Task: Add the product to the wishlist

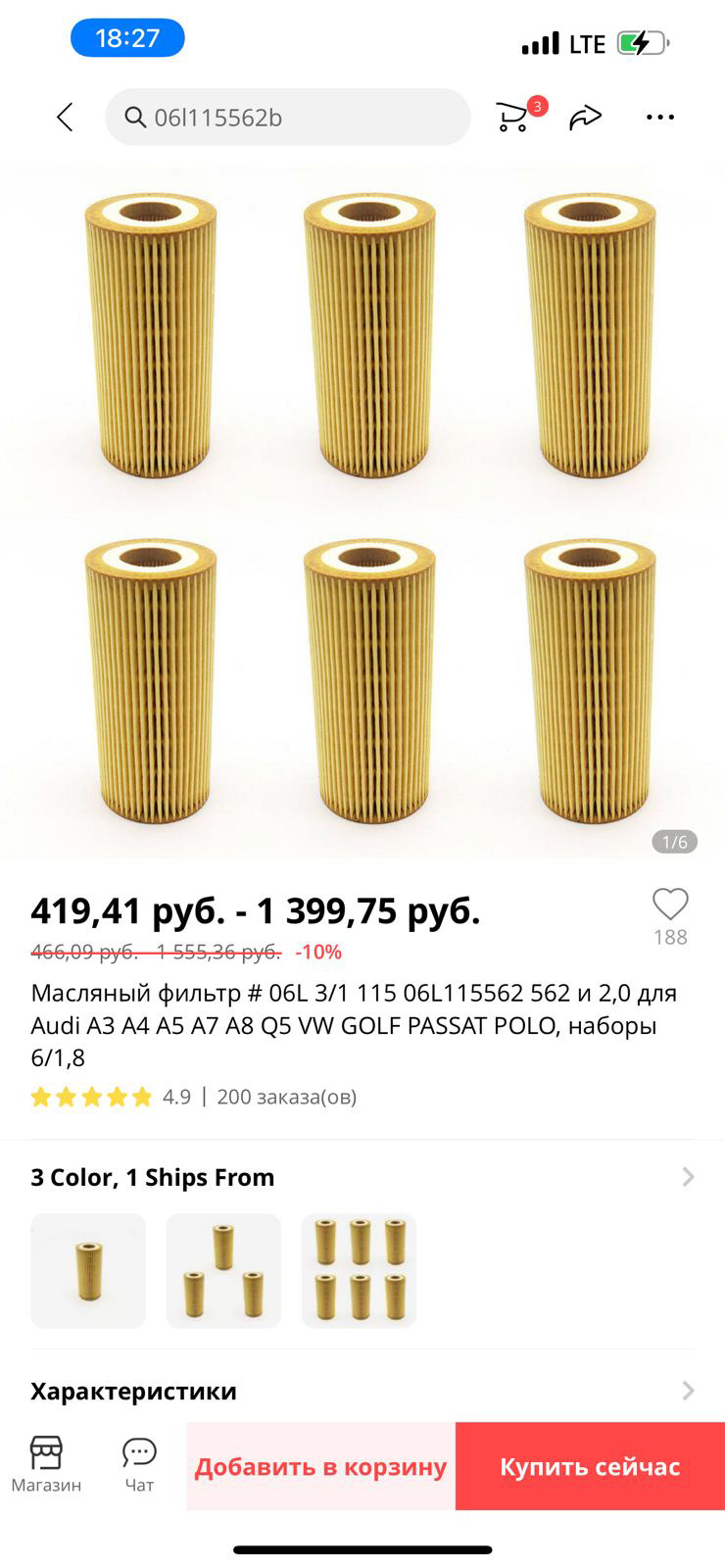Action: [x=670, y=906]
